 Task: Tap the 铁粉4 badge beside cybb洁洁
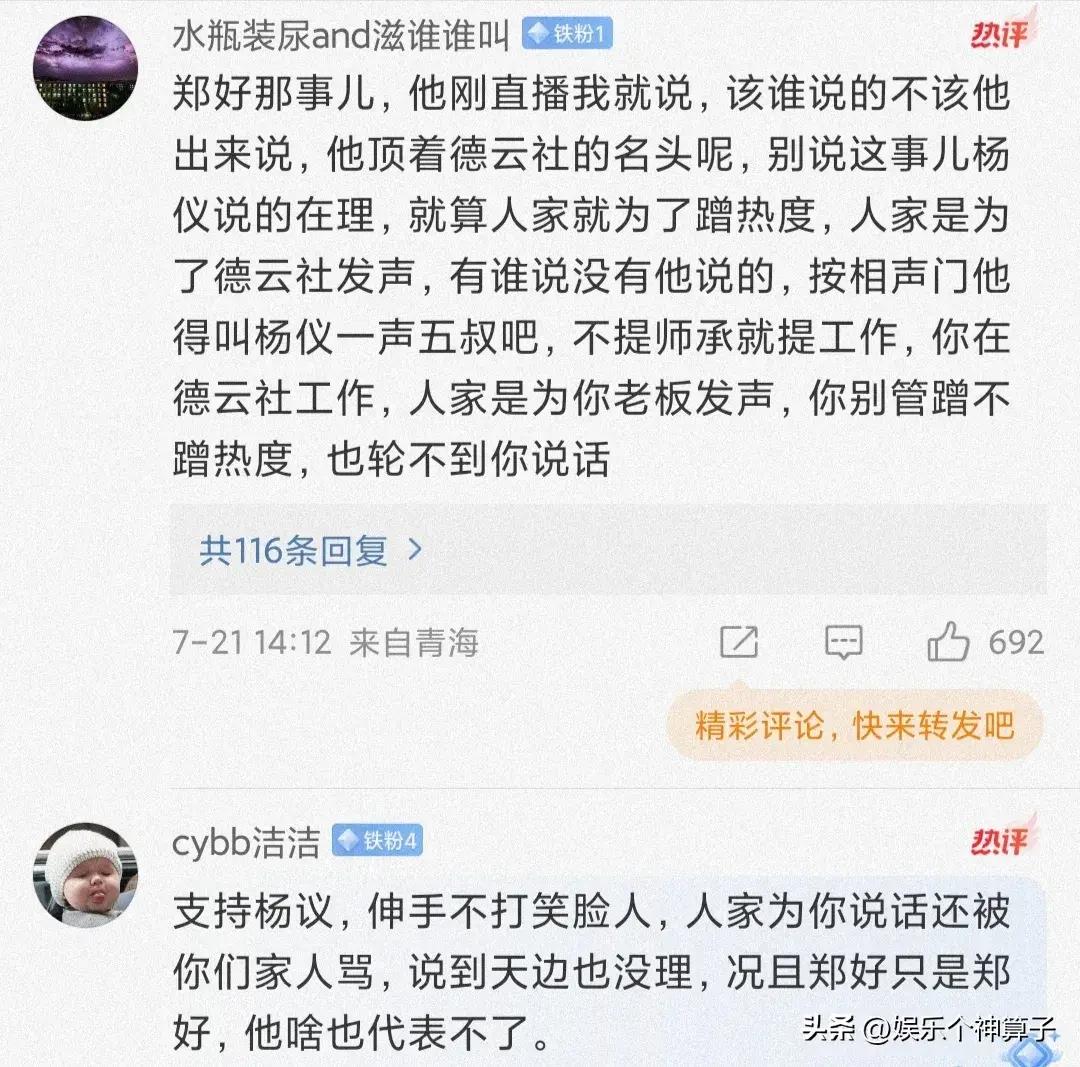pos(377,841)
